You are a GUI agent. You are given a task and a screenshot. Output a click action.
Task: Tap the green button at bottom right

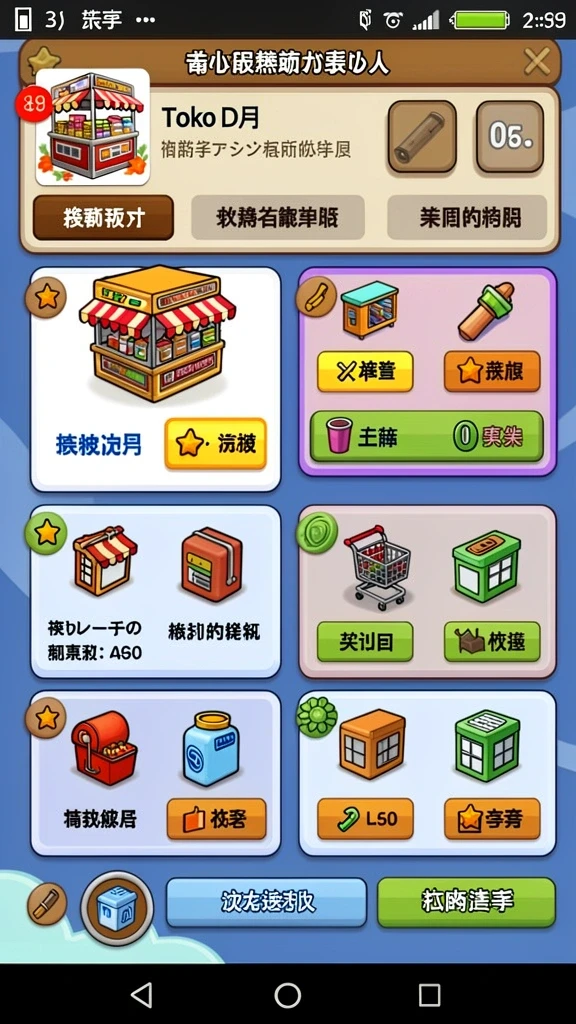[466, 903]
